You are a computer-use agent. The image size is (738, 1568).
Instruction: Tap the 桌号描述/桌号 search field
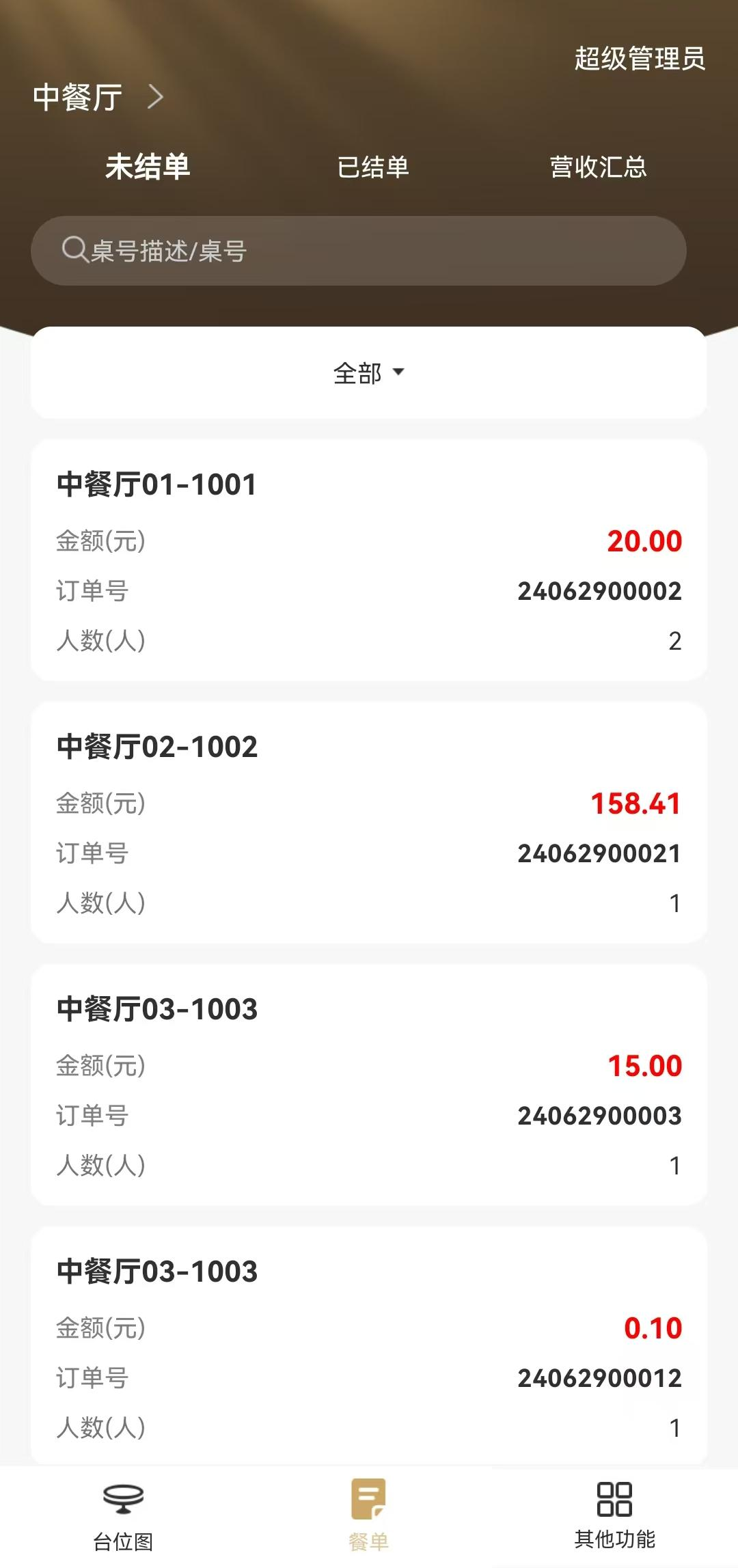coord(359,251)
